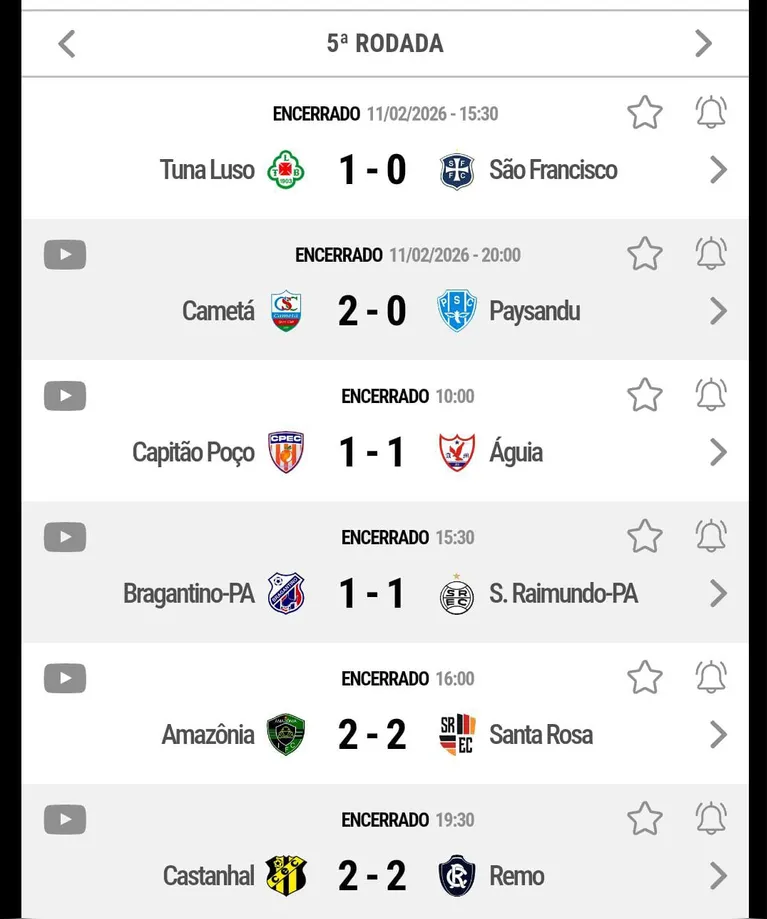The height and width of the screenshot is (919, 767).
Task: Open the Águia team crest
Action: point(456,452)
